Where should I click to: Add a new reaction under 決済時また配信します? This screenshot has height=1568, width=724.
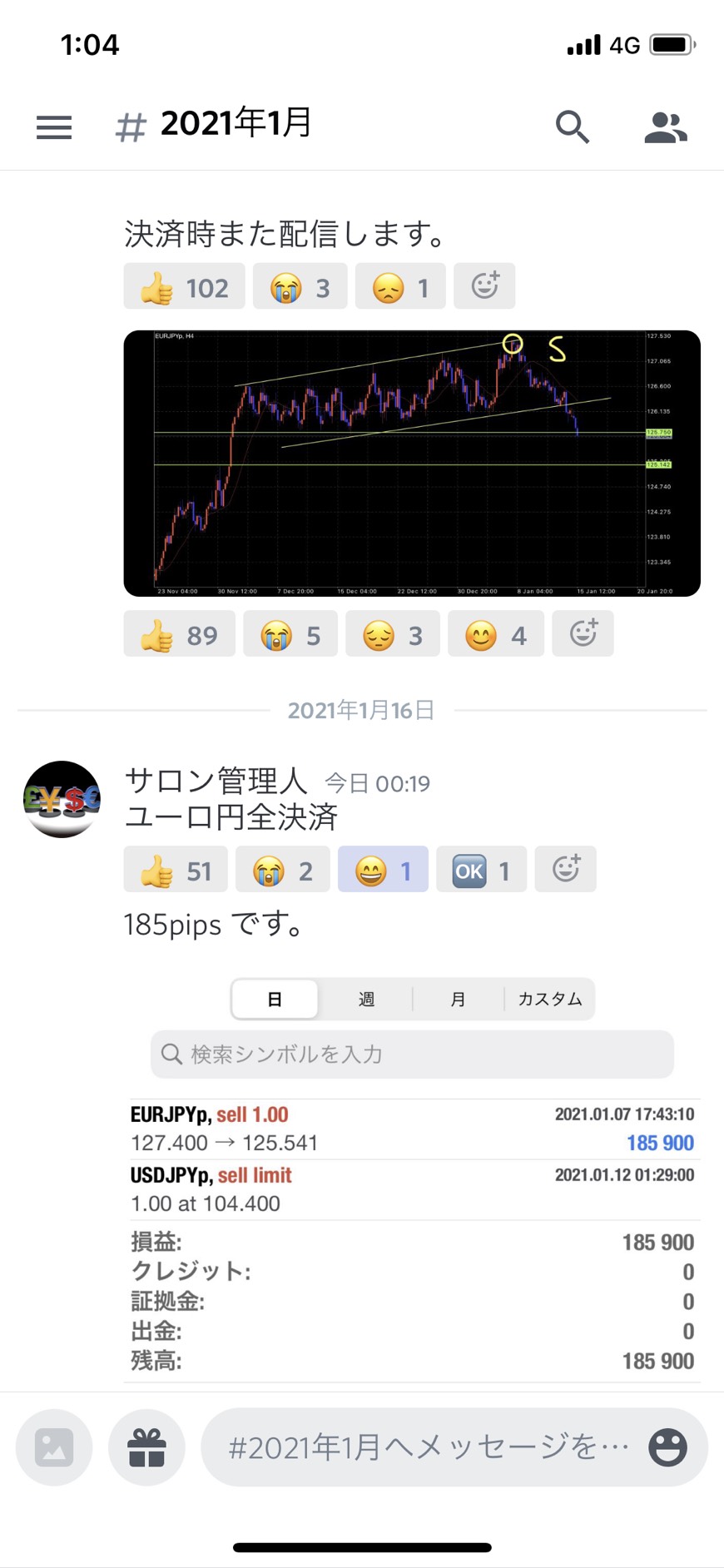[x=485, y=286]
